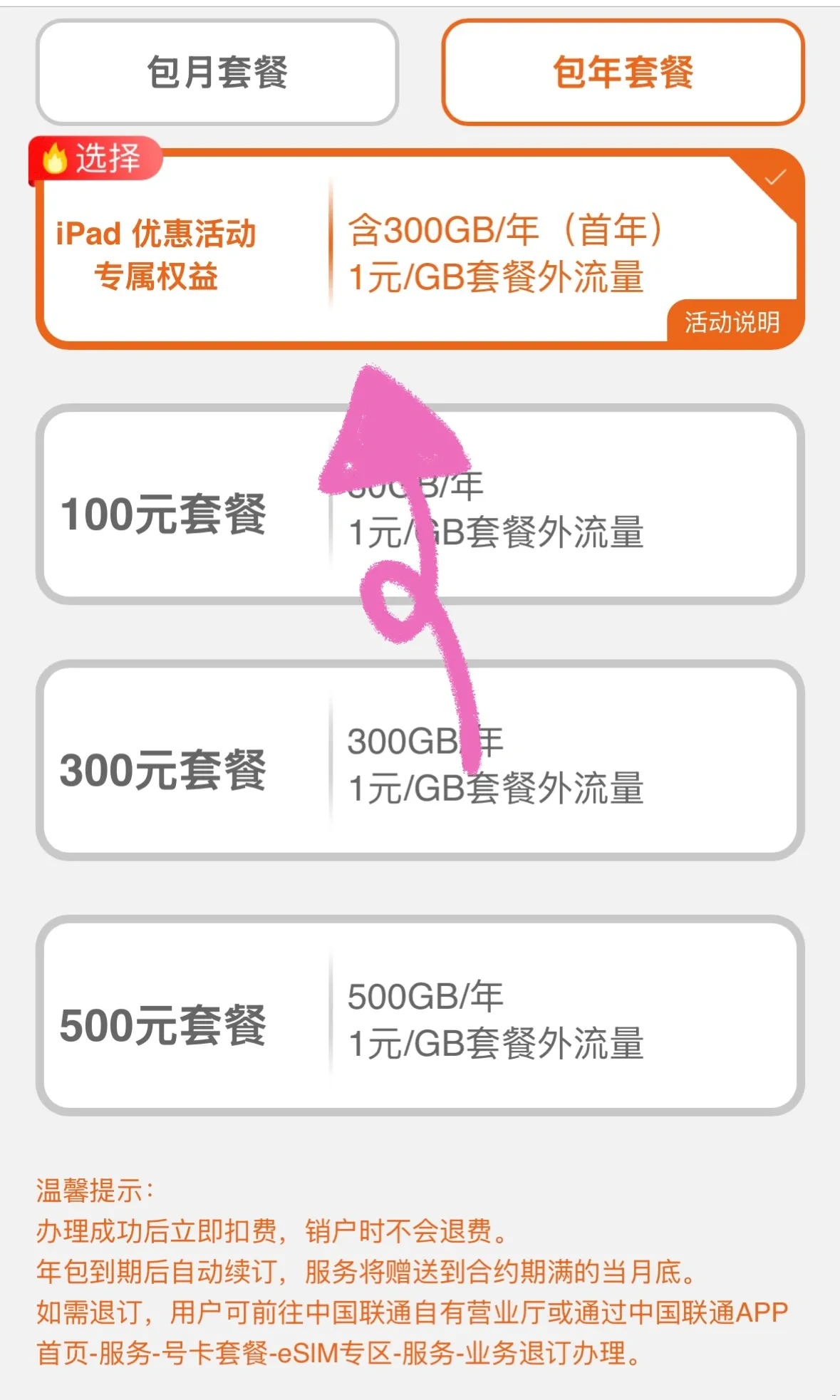This screenshot has height=1400, width=840.
Task: Tap the 选择 red badge
Action: pos(96,160)
